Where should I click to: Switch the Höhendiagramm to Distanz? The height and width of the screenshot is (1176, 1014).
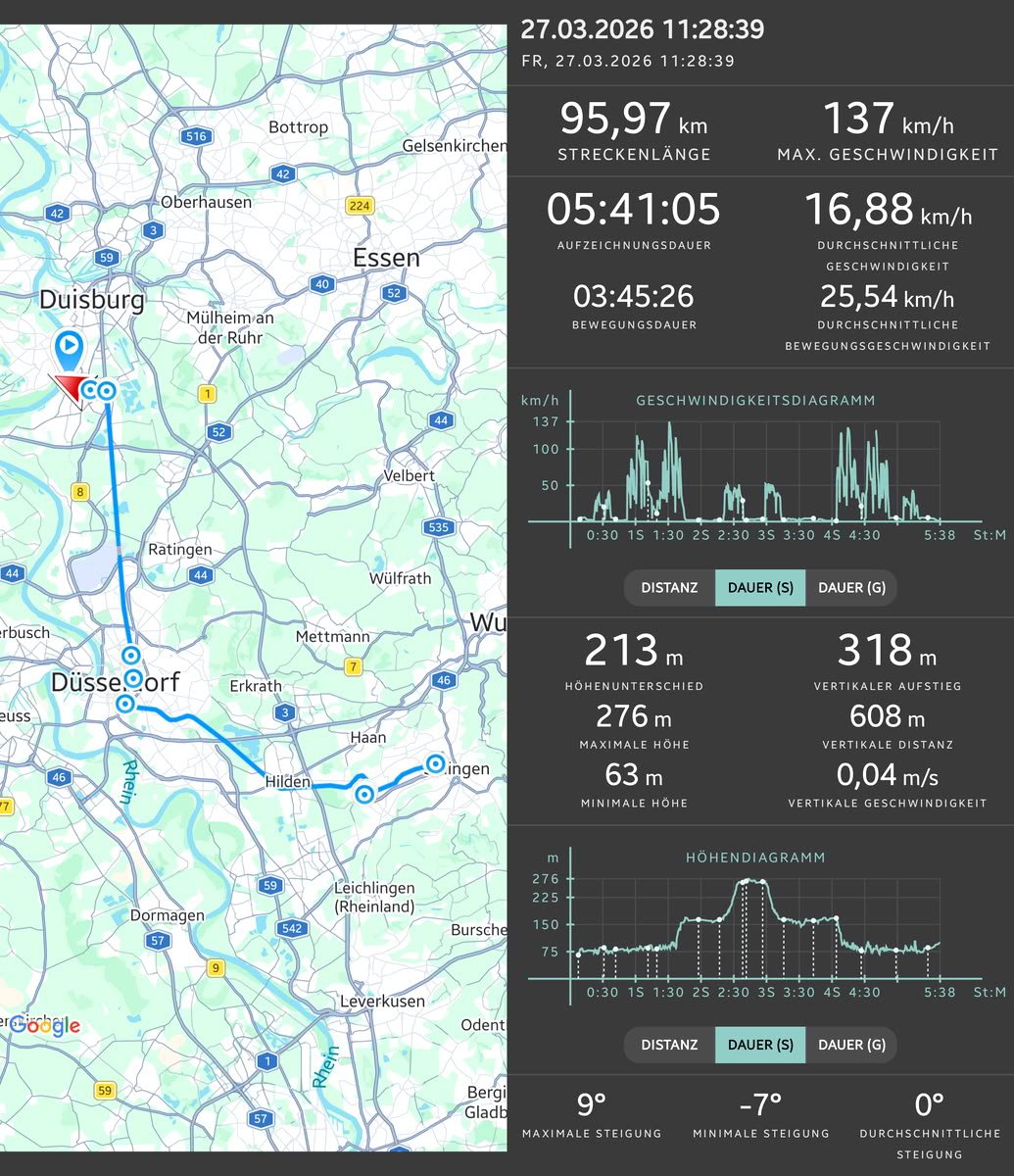tap(670, 1045)
